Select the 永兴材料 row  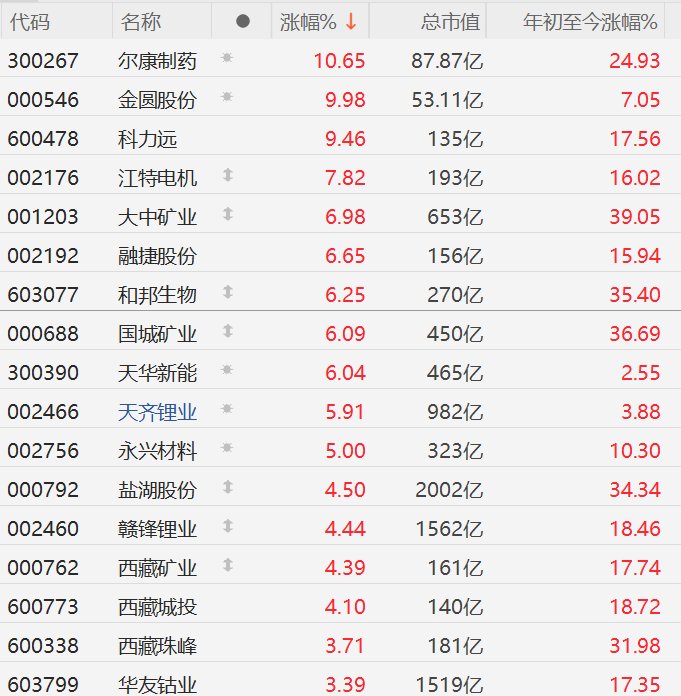pos(340,450)
